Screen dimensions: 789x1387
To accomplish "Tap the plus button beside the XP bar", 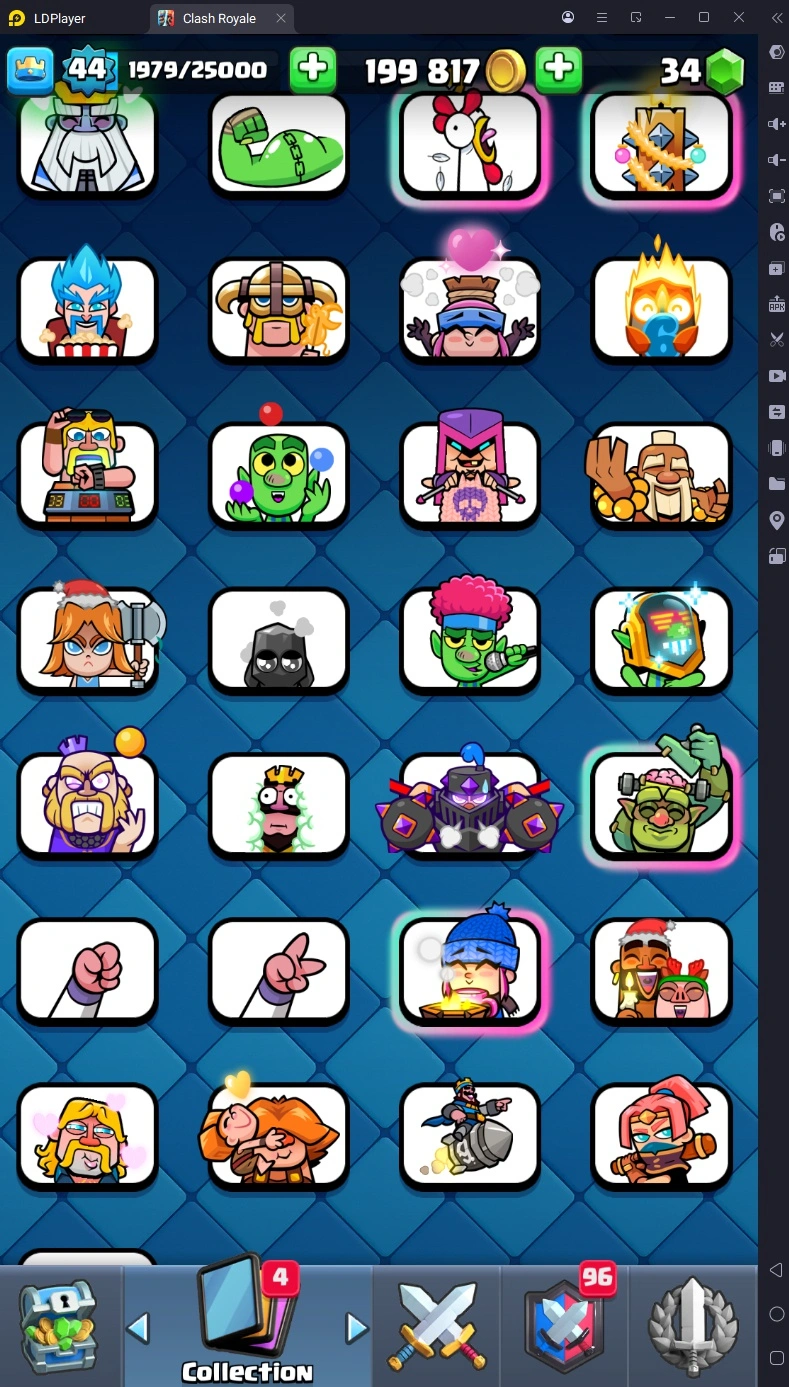I will [x=312, y=69].
